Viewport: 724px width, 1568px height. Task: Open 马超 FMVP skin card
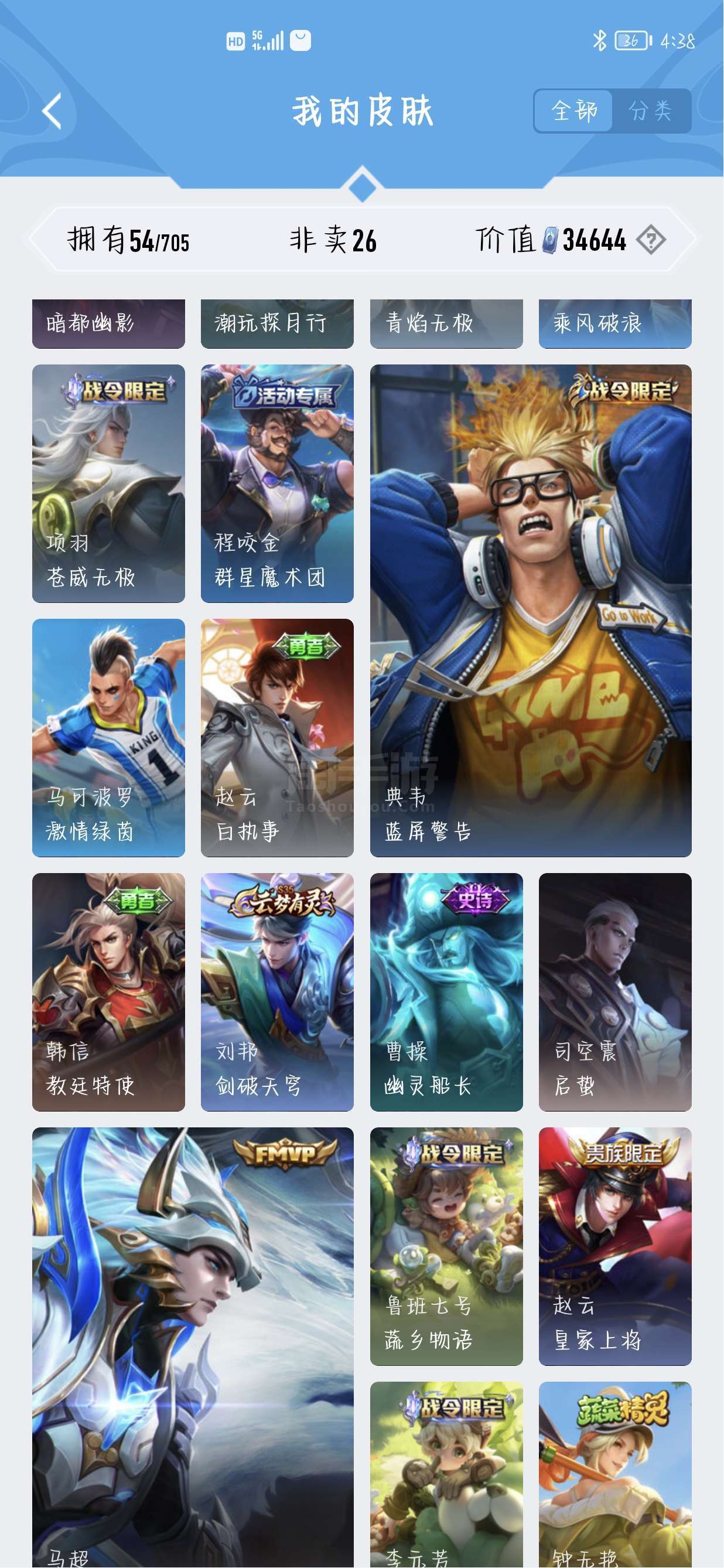193,1348
